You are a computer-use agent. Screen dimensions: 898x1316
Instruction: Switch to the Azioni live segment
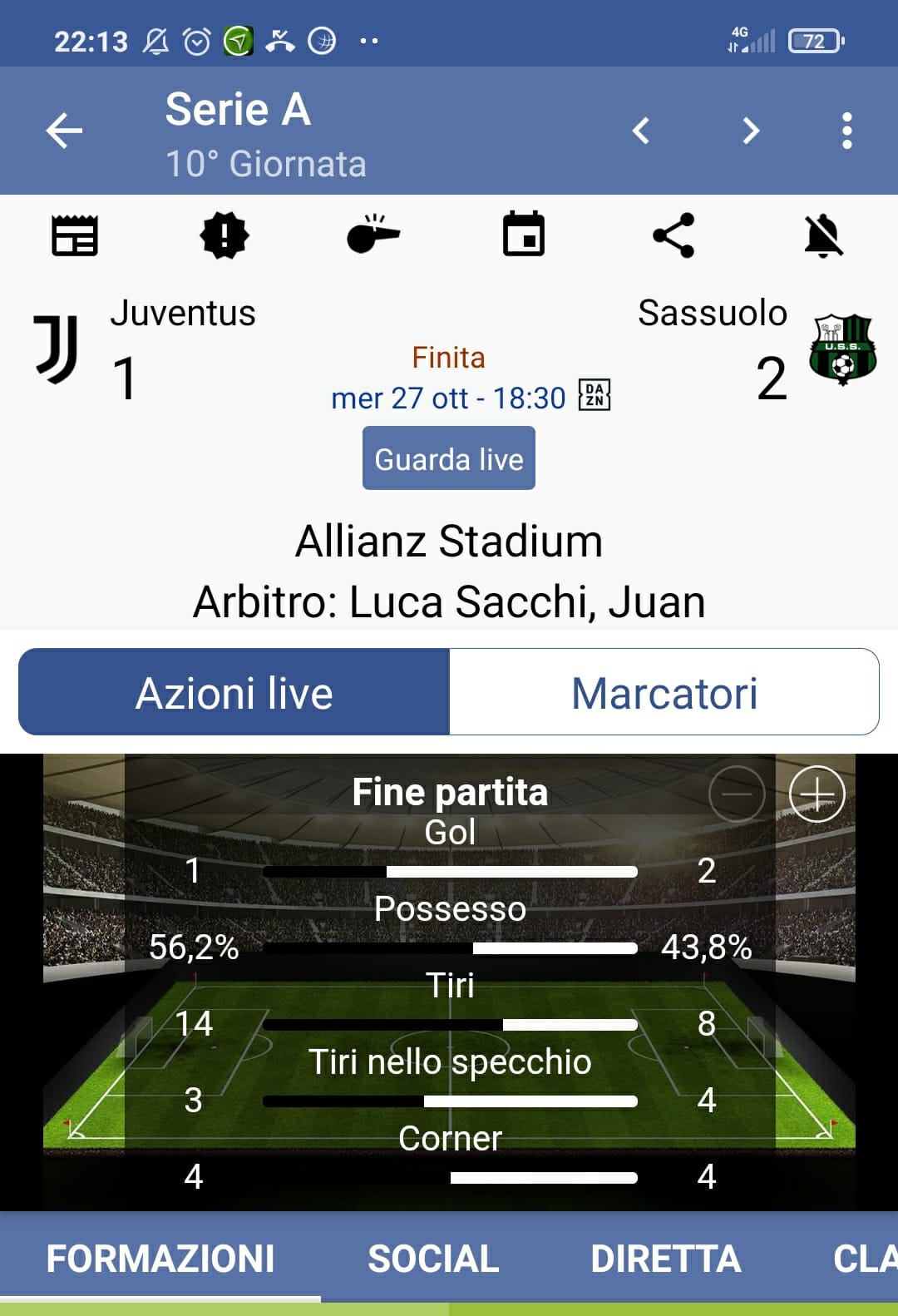coord(234,692)
